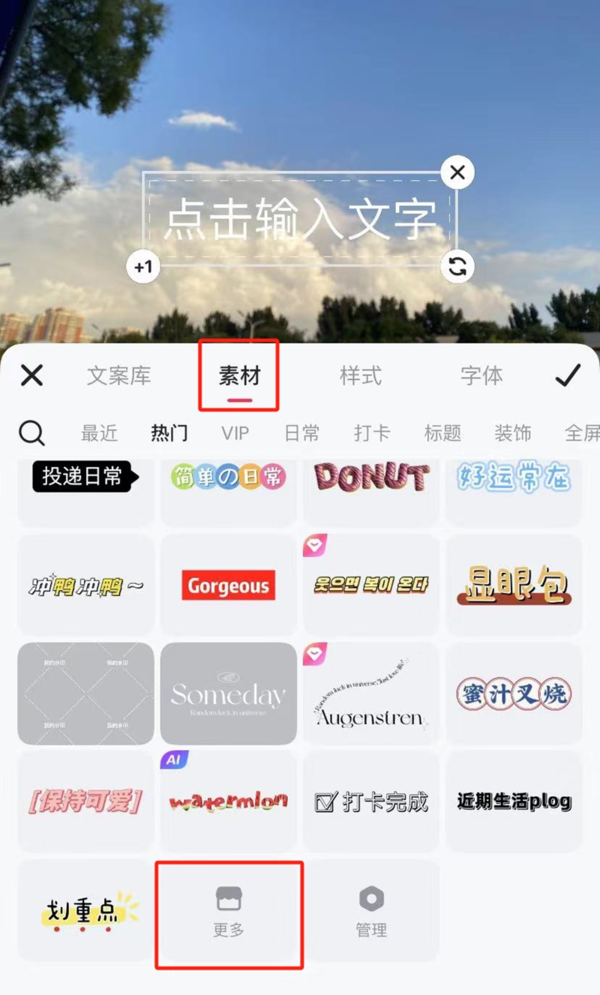Close the text panel with the X
This screenshot has height=995, width=600.
coord(32,375)
